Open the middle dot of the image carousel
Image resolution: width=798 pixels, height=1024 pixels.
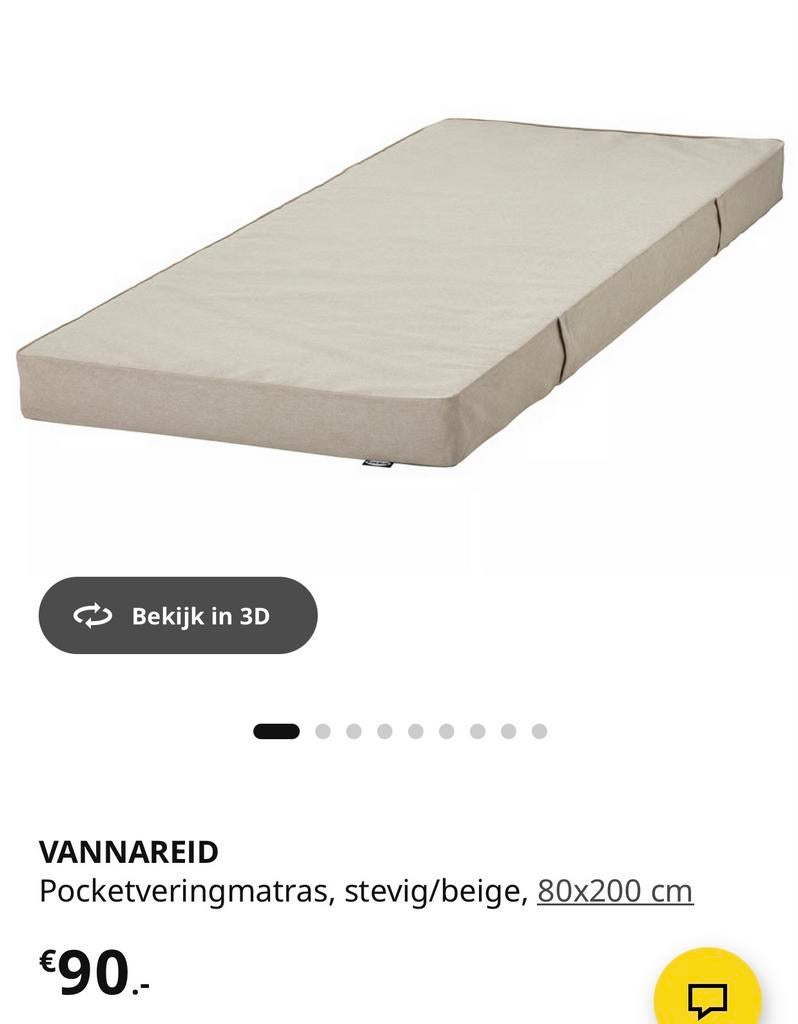coord(414,730)
